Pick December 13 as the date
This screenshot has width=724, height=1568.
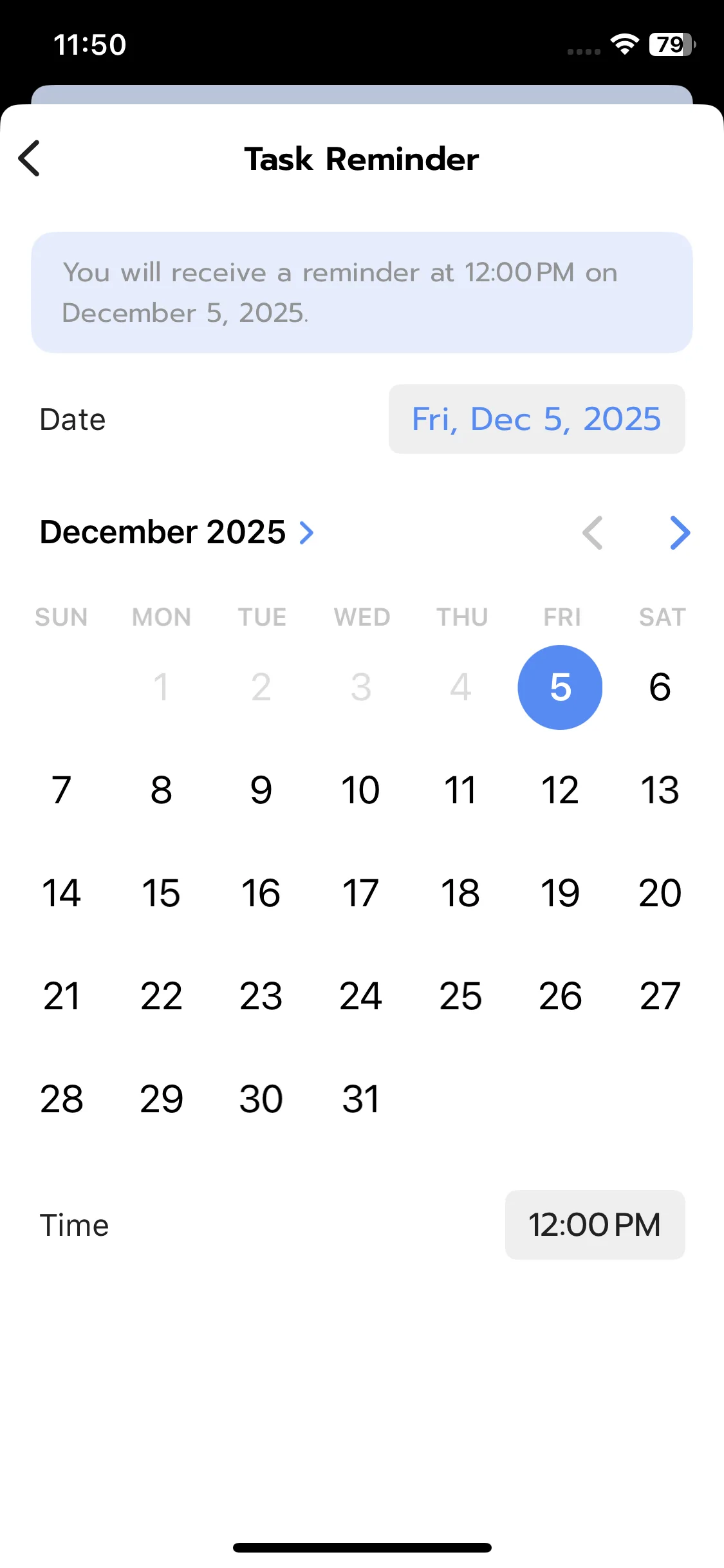660,790
